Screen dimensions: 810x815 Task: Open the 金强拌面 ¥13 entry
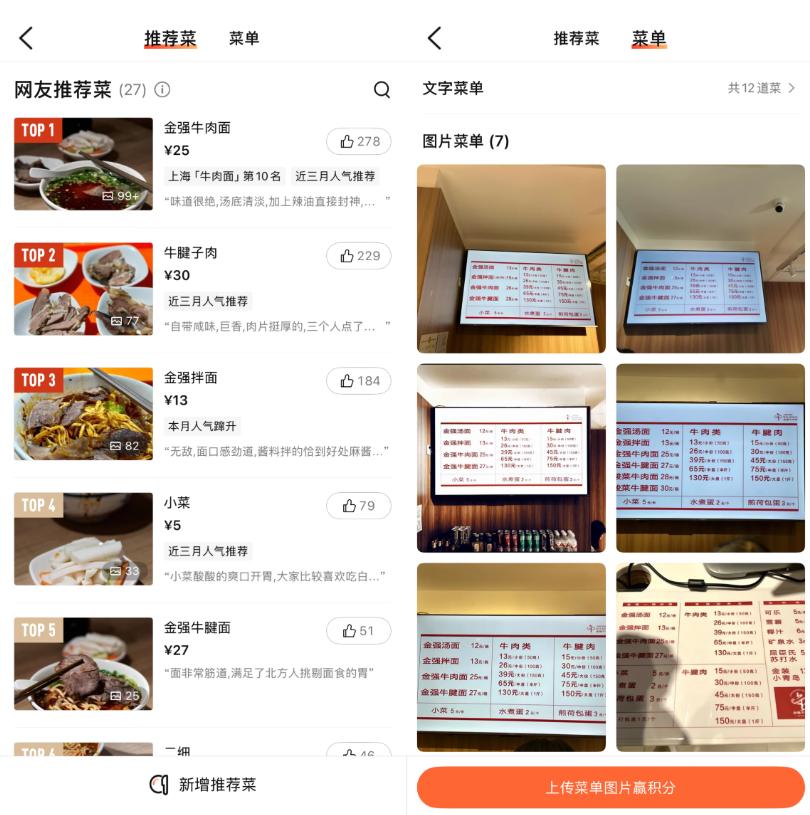coord(190,378)
